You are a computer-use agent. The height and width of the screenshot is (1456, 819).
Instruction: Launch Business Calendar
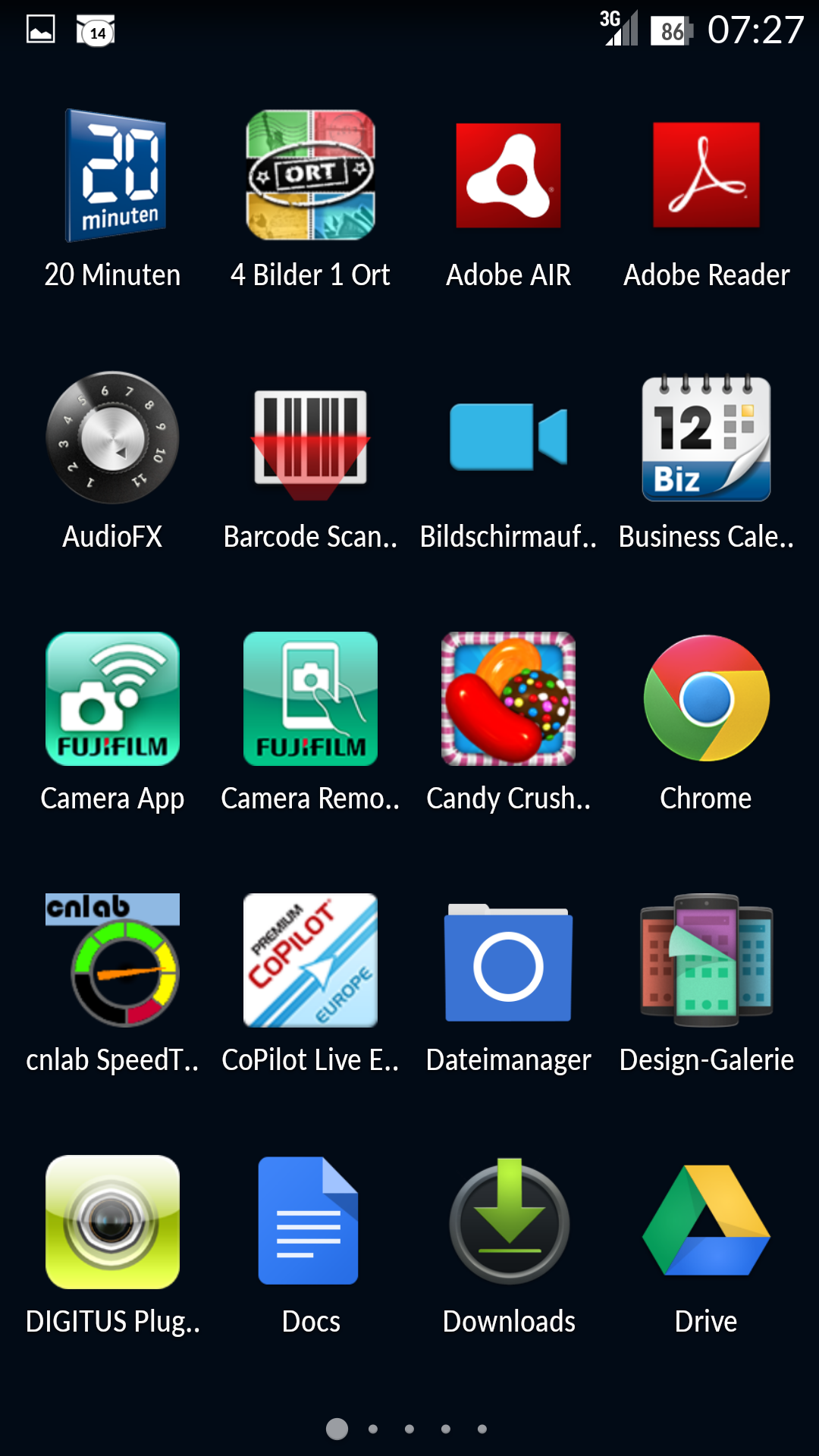[x=706, y=438]
